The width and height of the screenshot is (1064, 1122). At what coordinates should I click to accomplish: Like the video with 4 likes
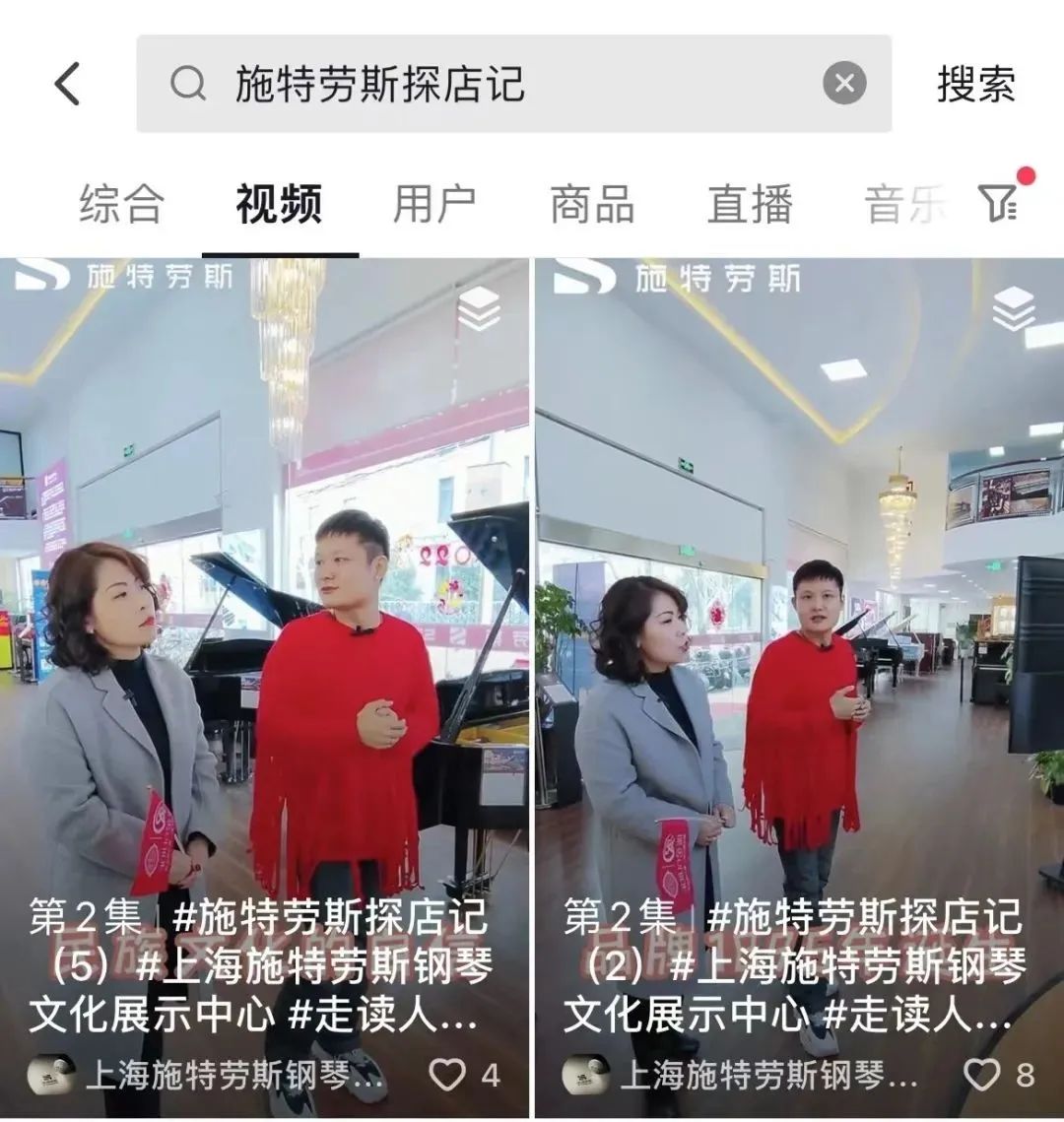[x=449, y=1074]
